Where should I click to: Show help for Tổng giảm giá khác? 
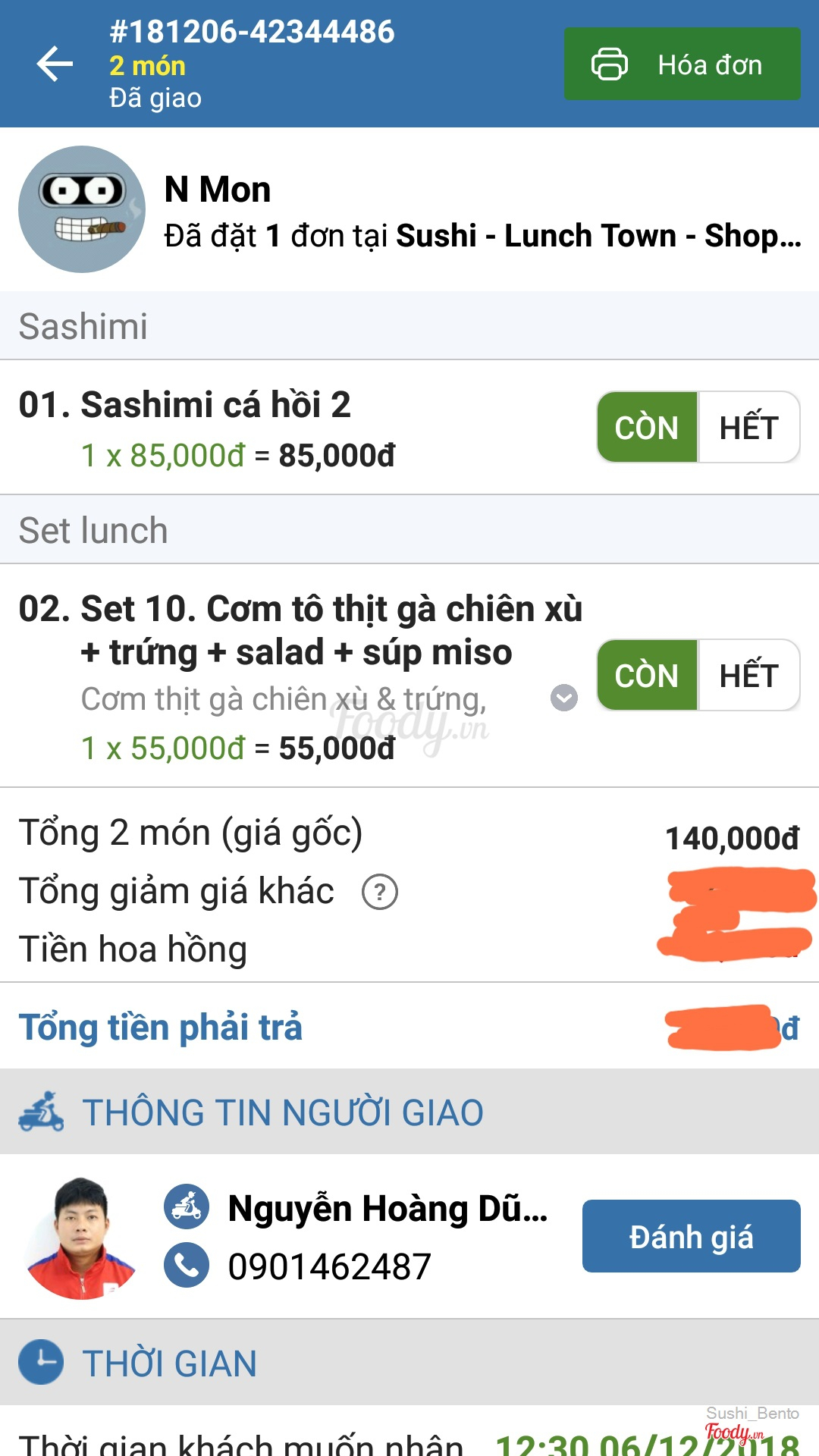380,893
